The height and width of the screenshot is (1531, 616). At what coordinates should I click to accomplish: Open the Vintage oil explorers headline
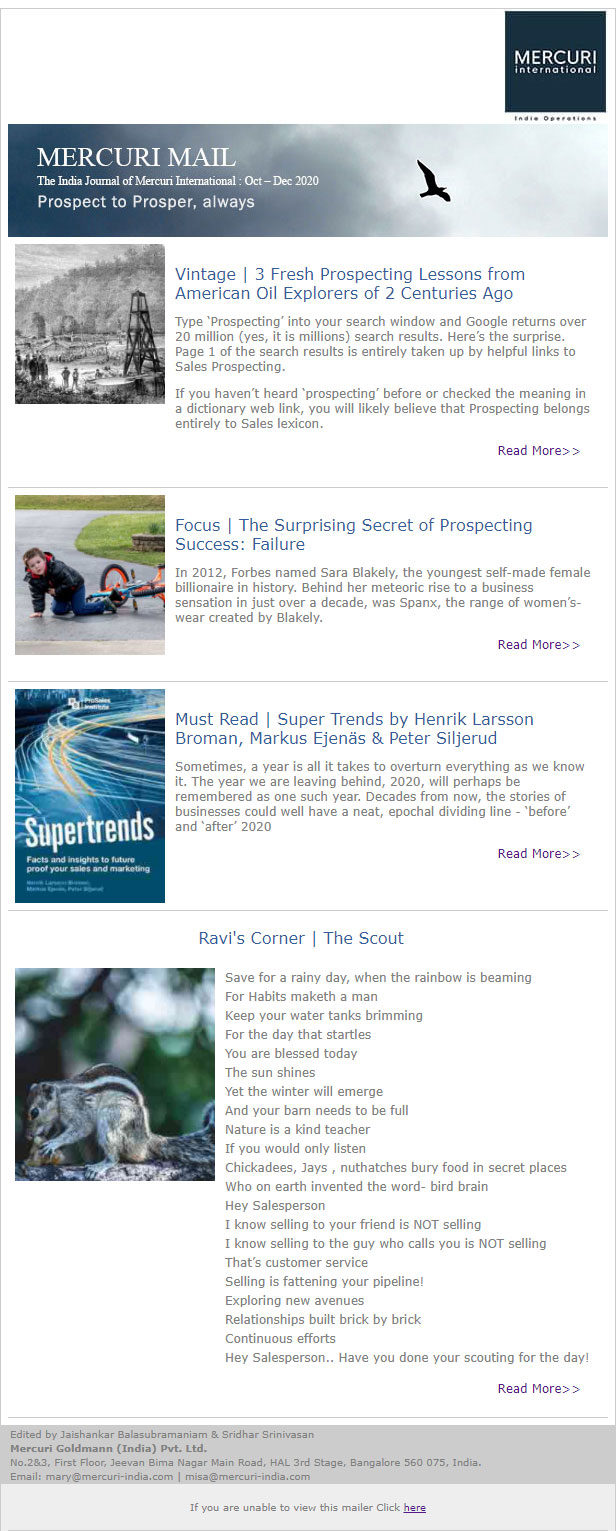coord(349,284)
